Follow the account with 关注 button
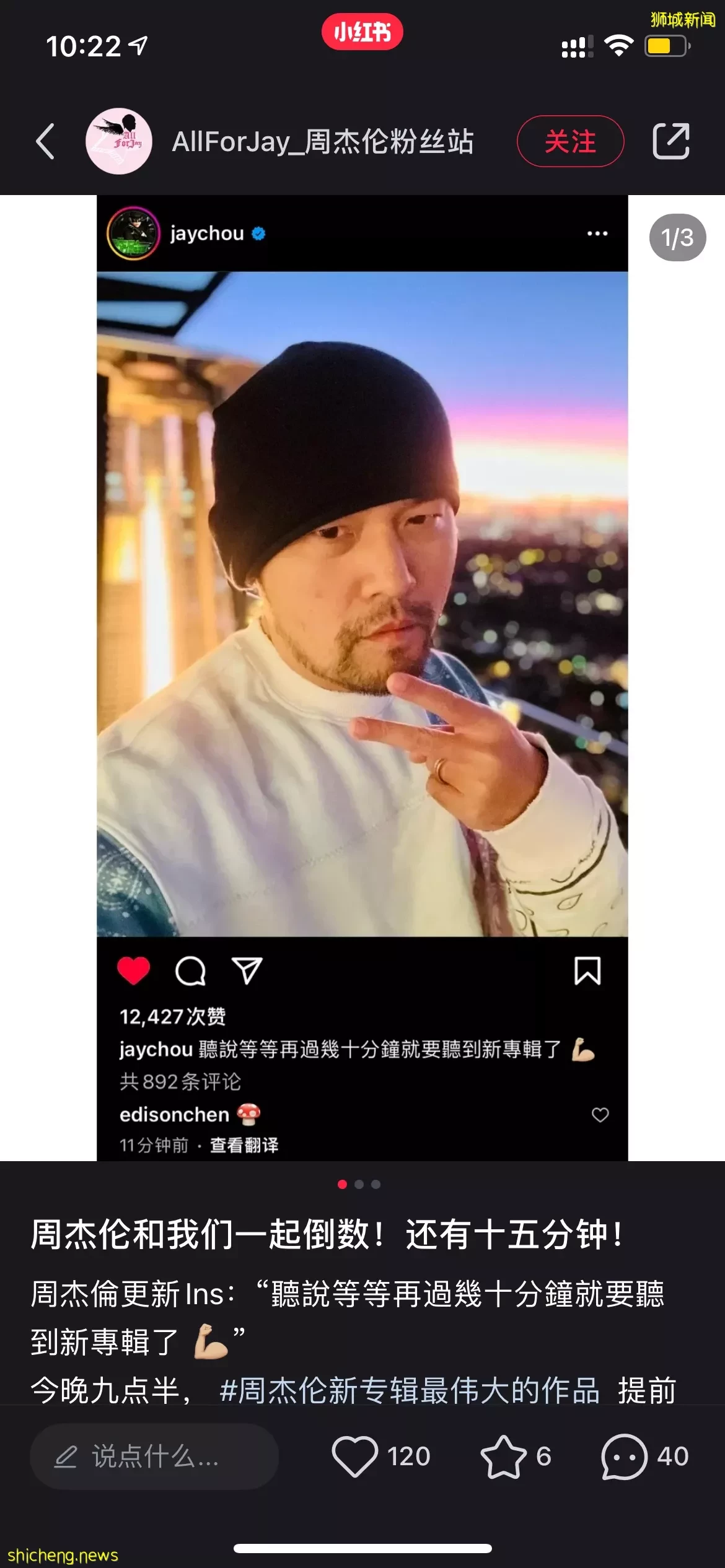The width and height of the screenshot is (725, 1568). (569, 141)
